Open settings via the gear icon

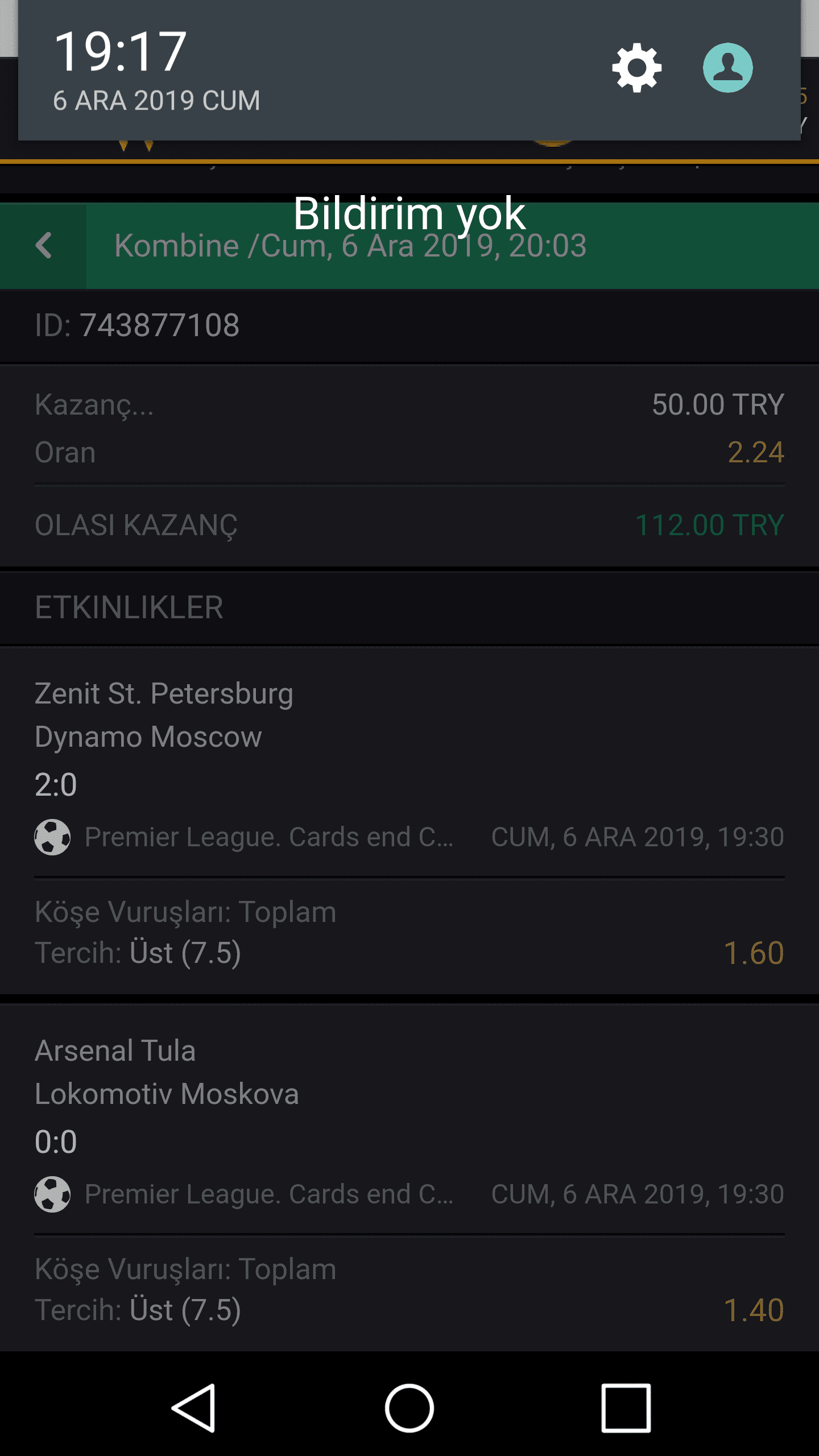[x=636, y=68]
